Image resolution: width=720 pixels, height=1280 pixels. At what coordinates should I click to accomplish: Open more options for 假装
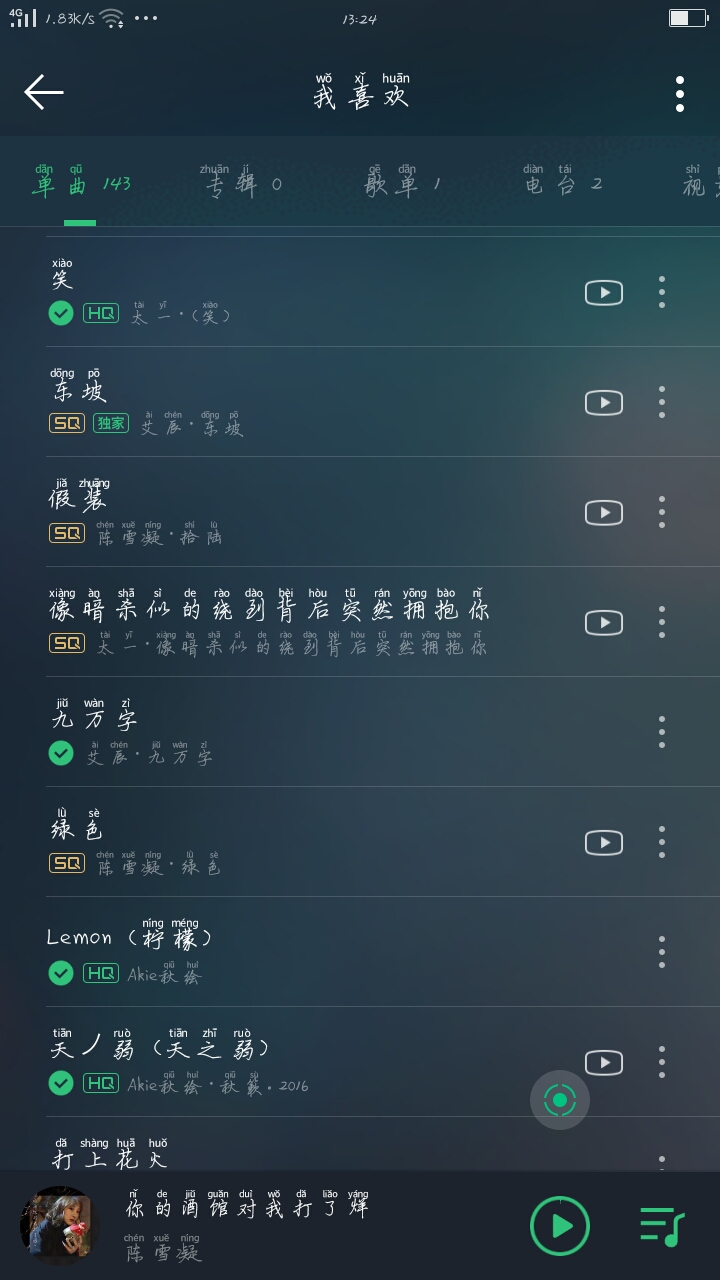pyautogui.click(x=661, y=512)
